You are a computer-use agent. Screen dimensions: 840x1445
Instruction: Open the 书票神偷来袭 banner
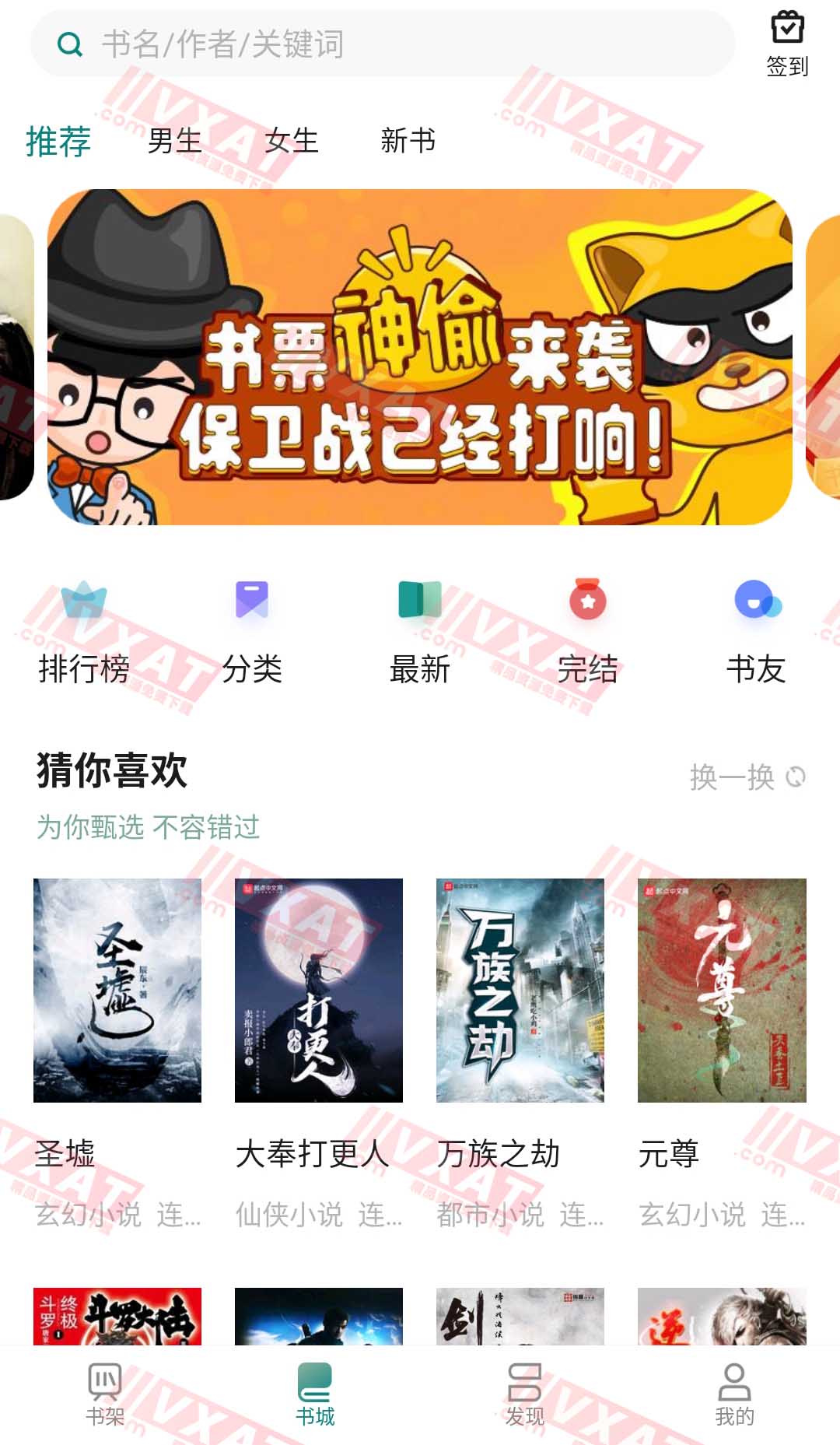(x=420, y=357)
